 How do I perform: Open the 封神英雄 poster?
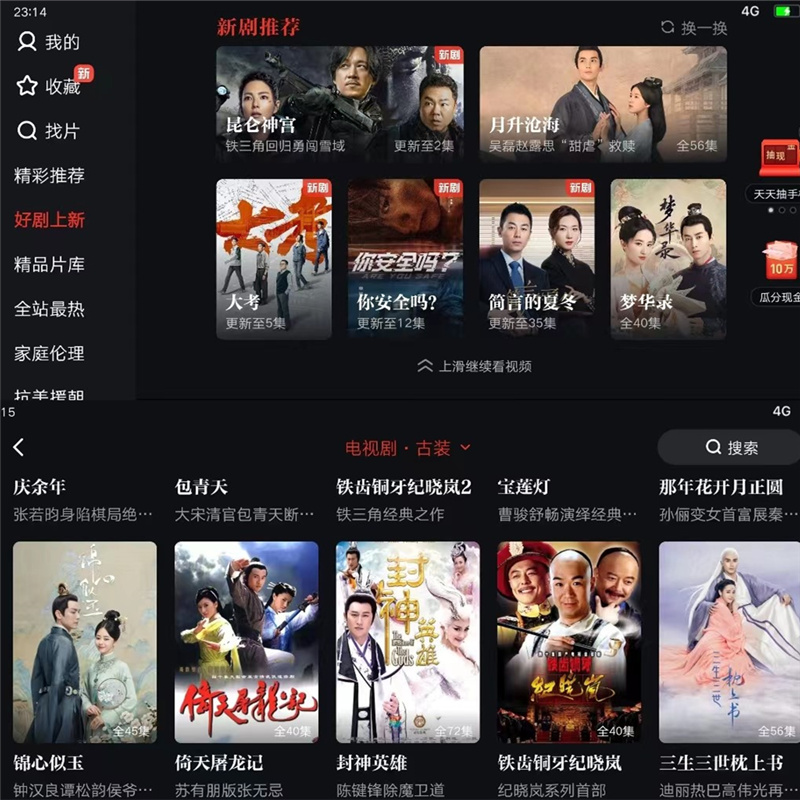tap(407, 641)
